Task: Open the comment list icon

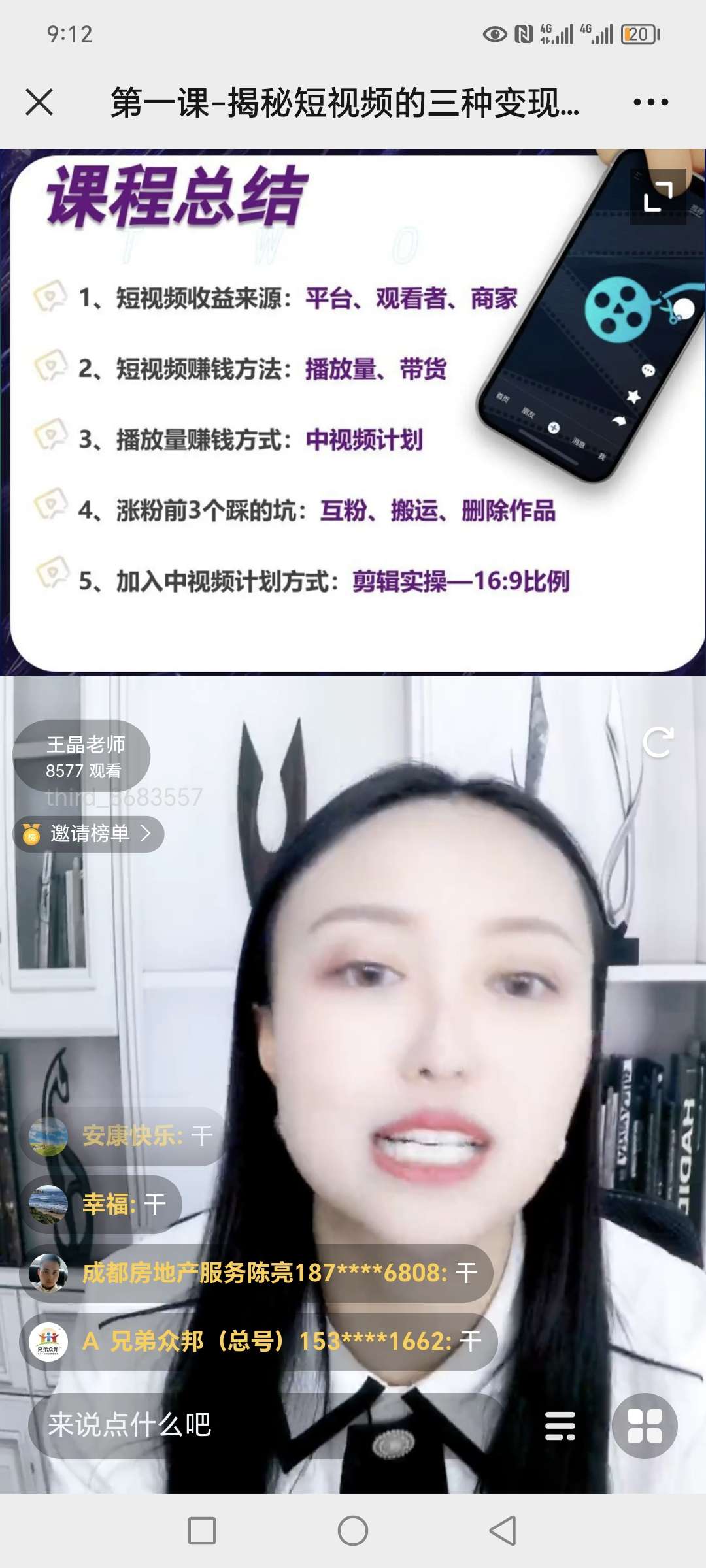Action: (560, 1426)
